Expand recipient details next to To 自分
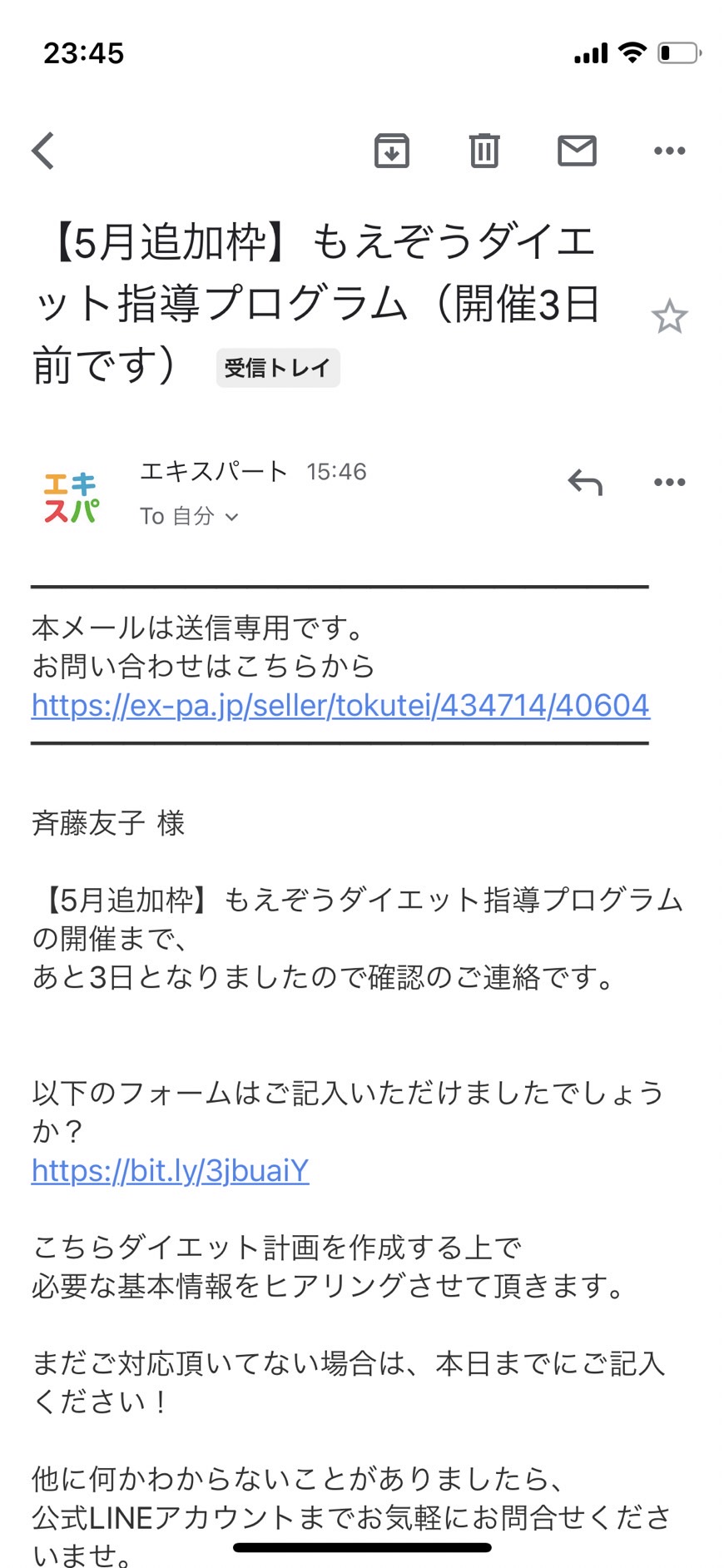The width and height of the screenshot is (724, 1568). 232,517
